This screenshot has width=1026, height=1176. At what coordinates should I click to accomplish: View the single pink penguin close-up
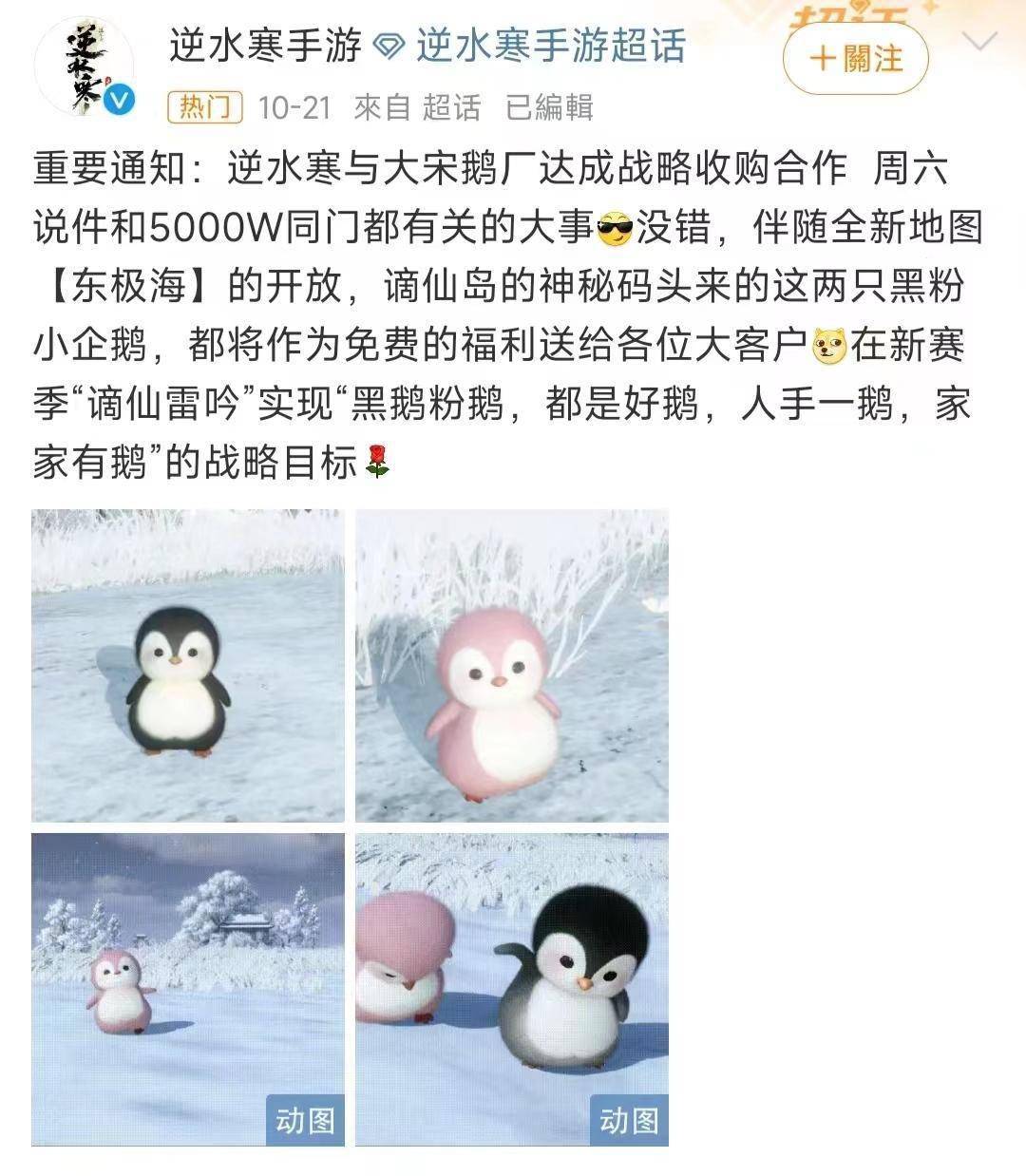(512, 666)
